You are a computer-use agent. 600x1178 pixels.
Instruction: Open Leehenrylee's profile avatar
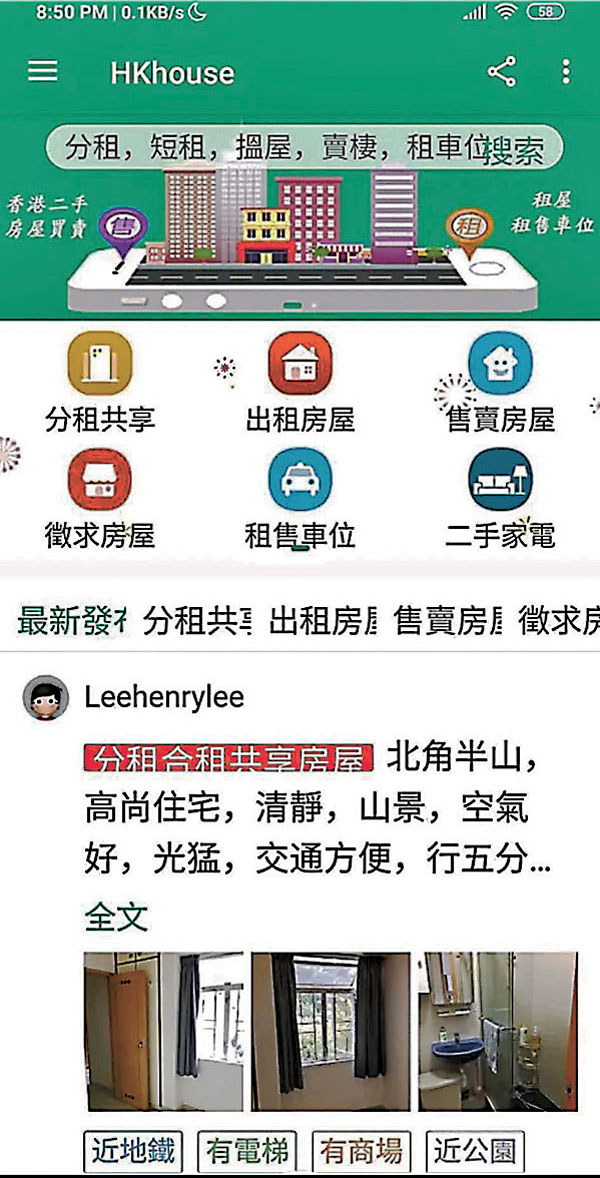46,698
